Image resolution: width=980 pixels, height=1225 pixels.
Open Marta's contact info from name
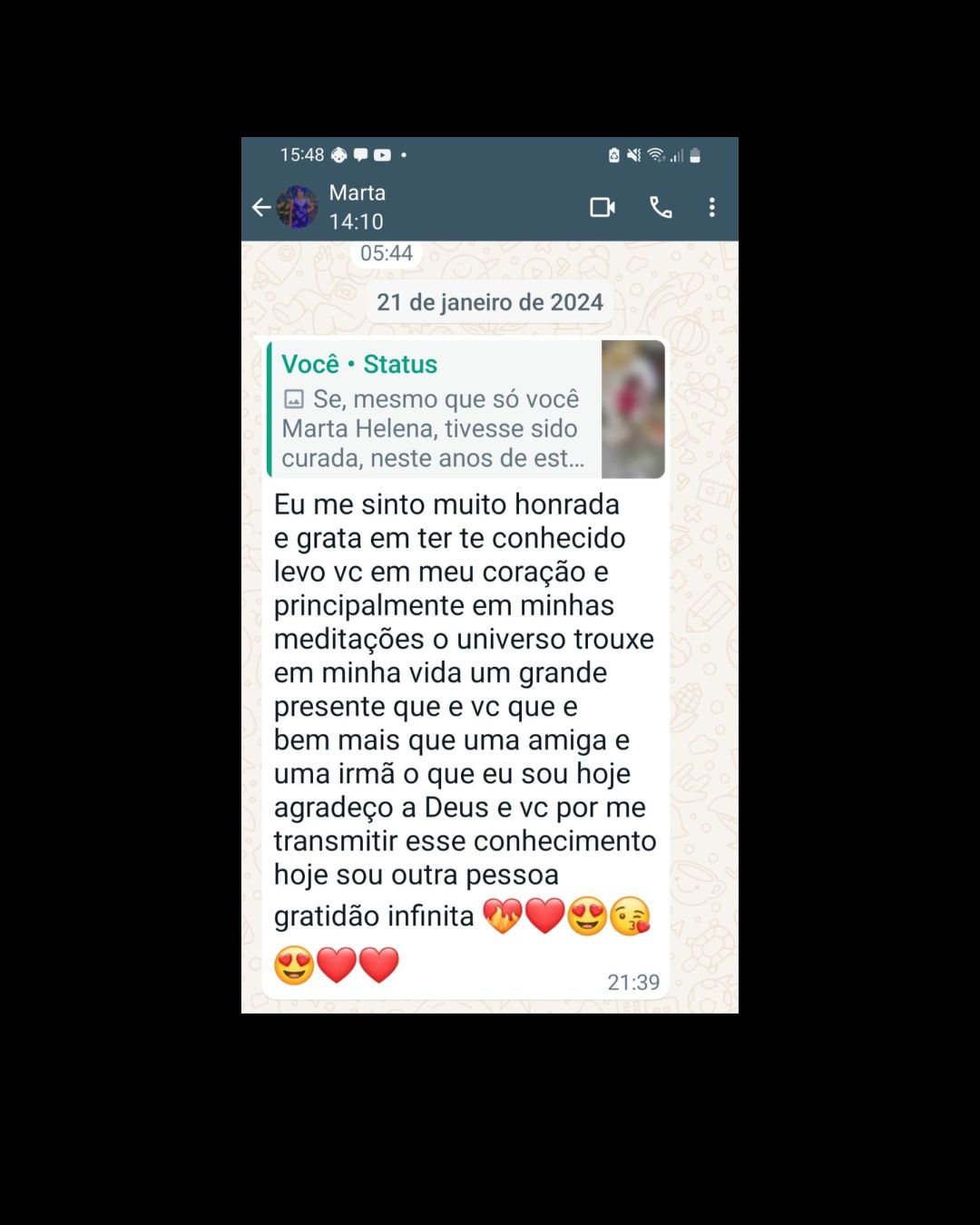[358, 193]
